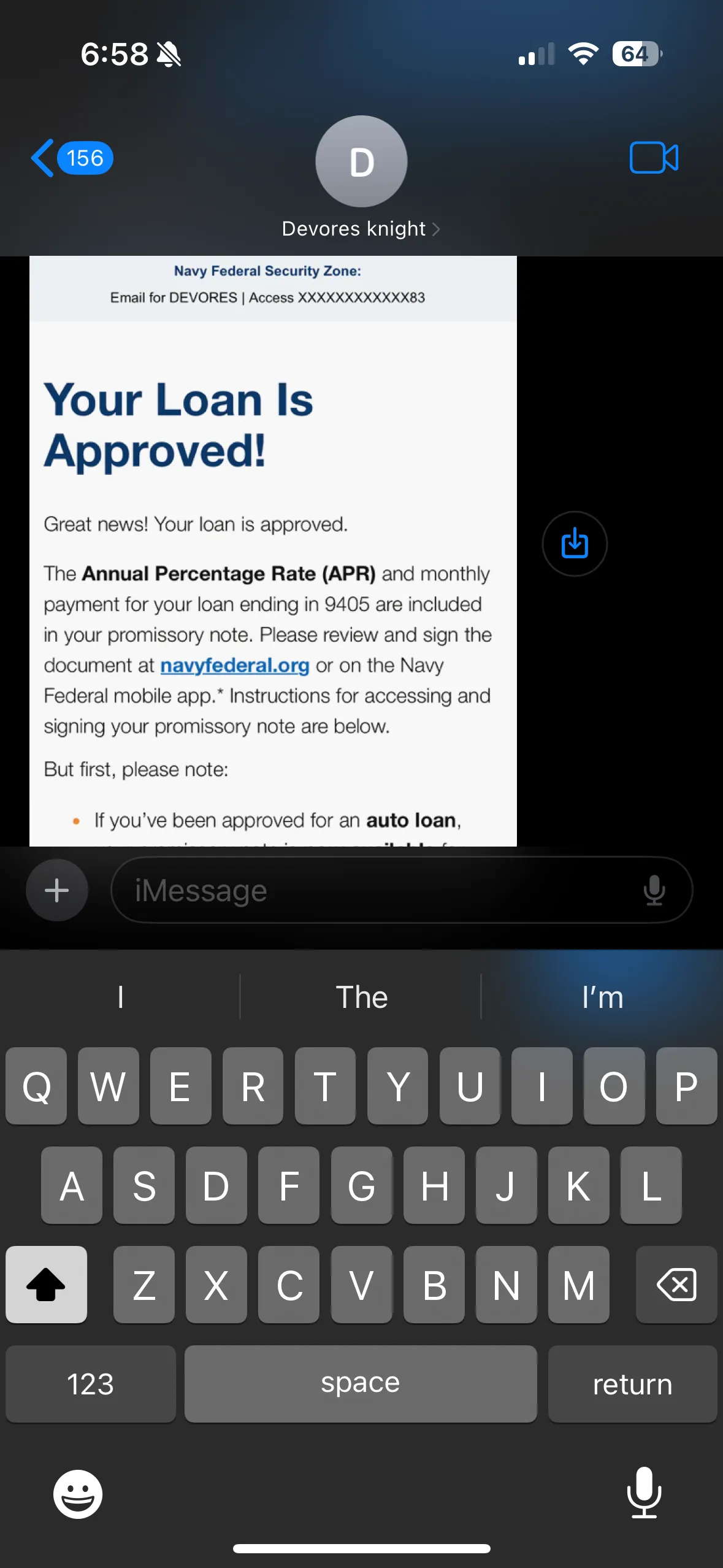Tap the return key
This screenshot has height=1568, width=723.
[632, 1384]
